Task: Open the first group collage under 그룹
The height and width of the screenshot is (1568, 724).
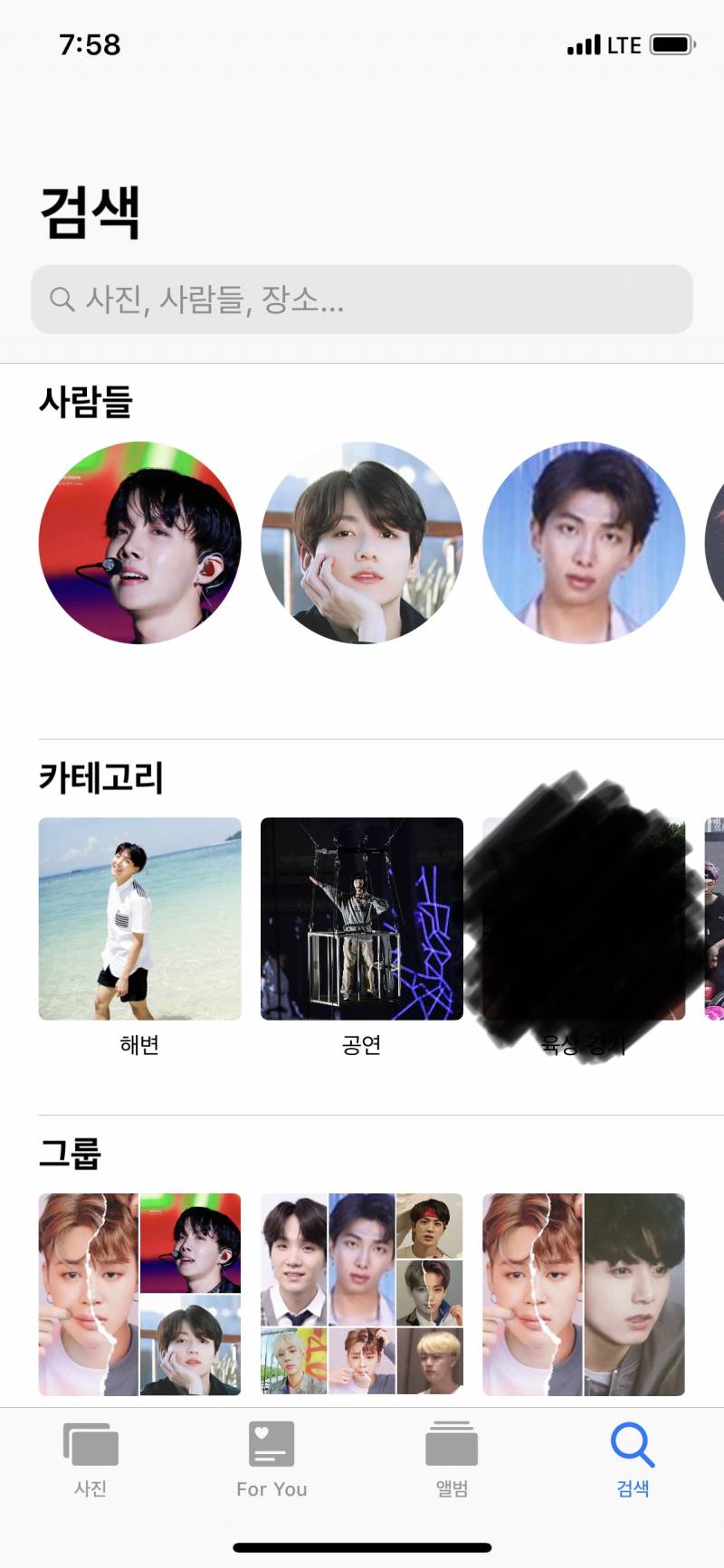Action: [x=139, y=1292]
